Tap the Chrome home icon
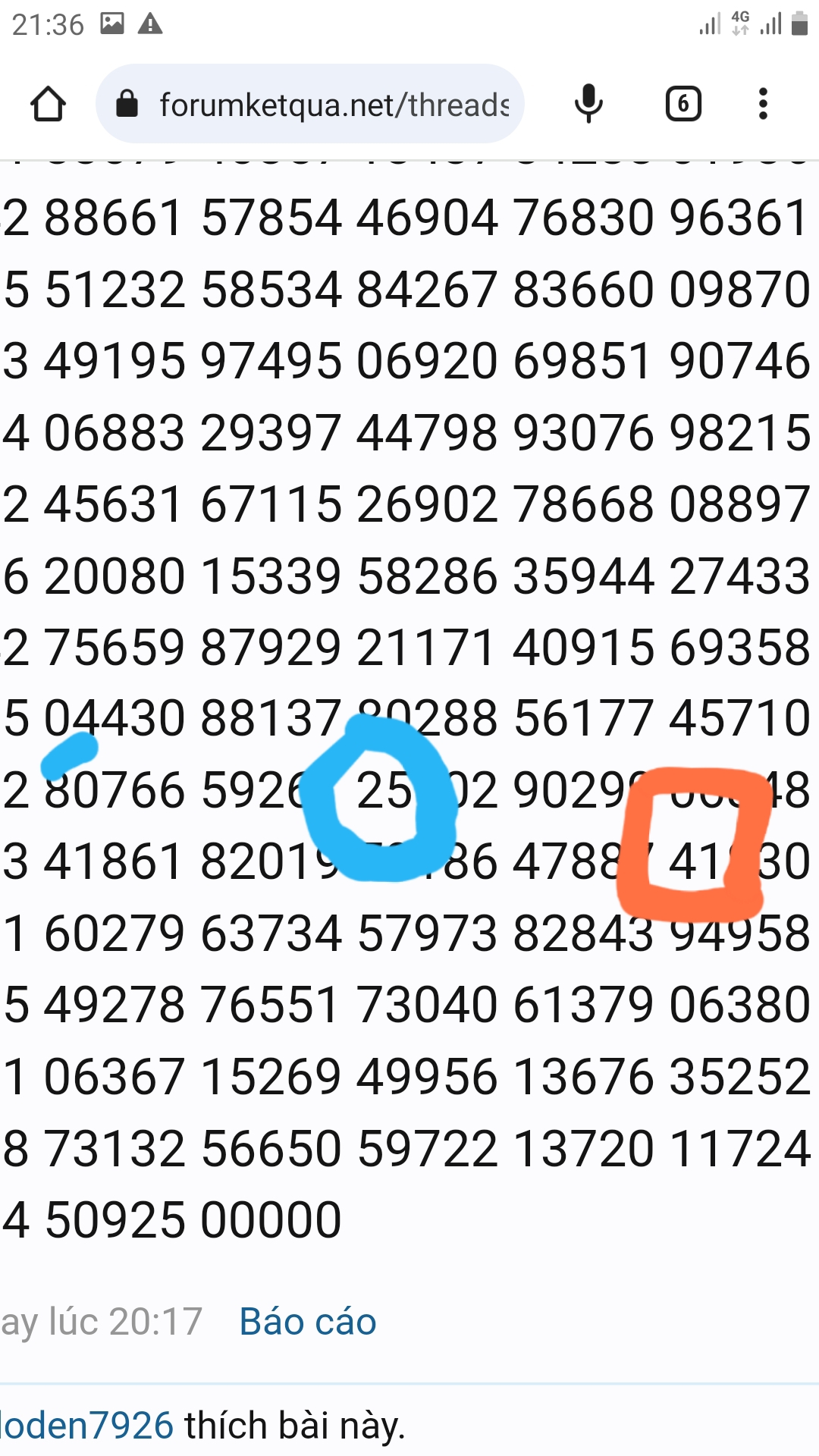The image size is (819, 1456). [48, 104]
